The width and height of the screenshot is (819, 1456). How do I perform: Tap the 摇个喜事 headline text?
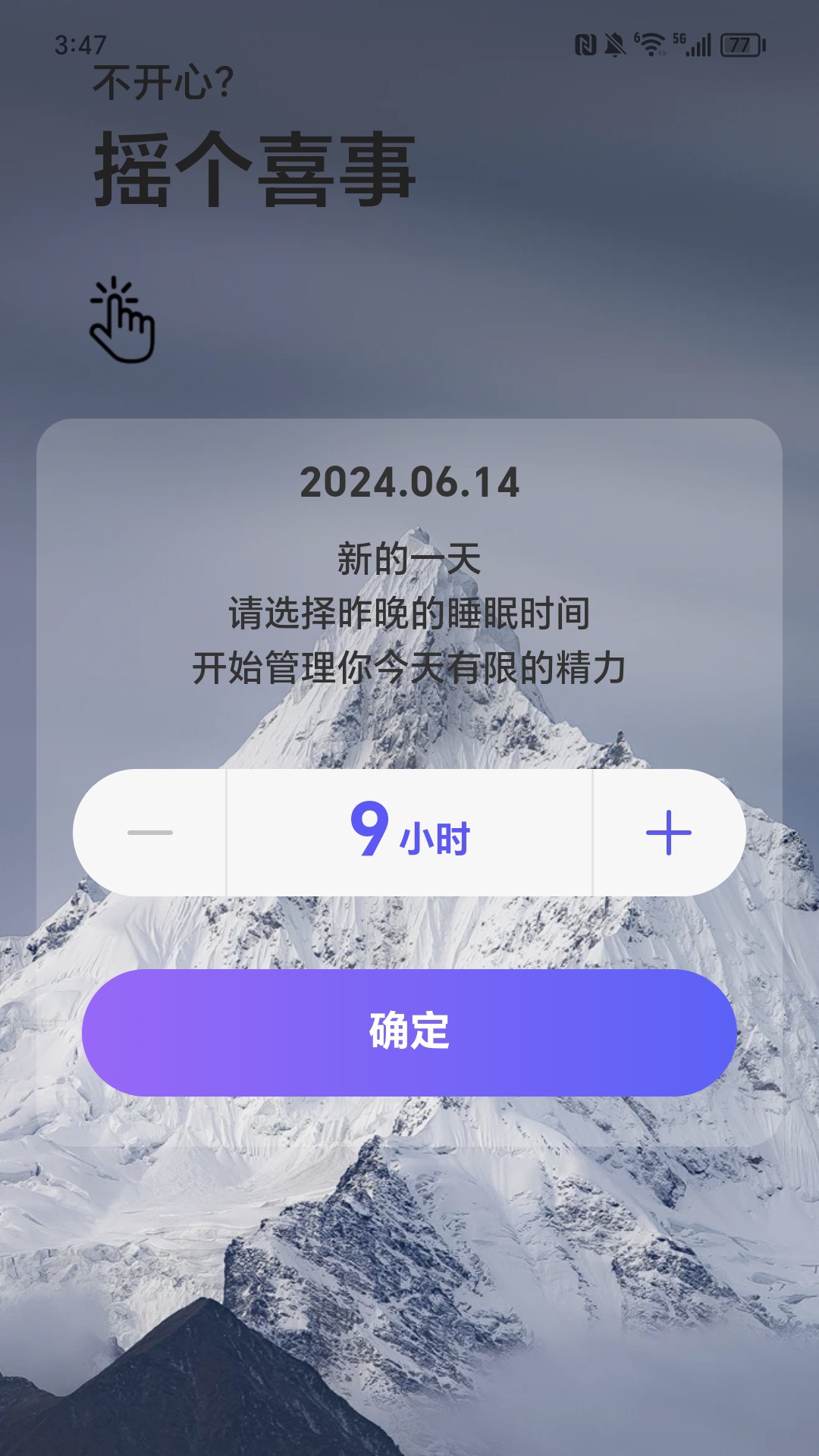(x=256, y=165)
